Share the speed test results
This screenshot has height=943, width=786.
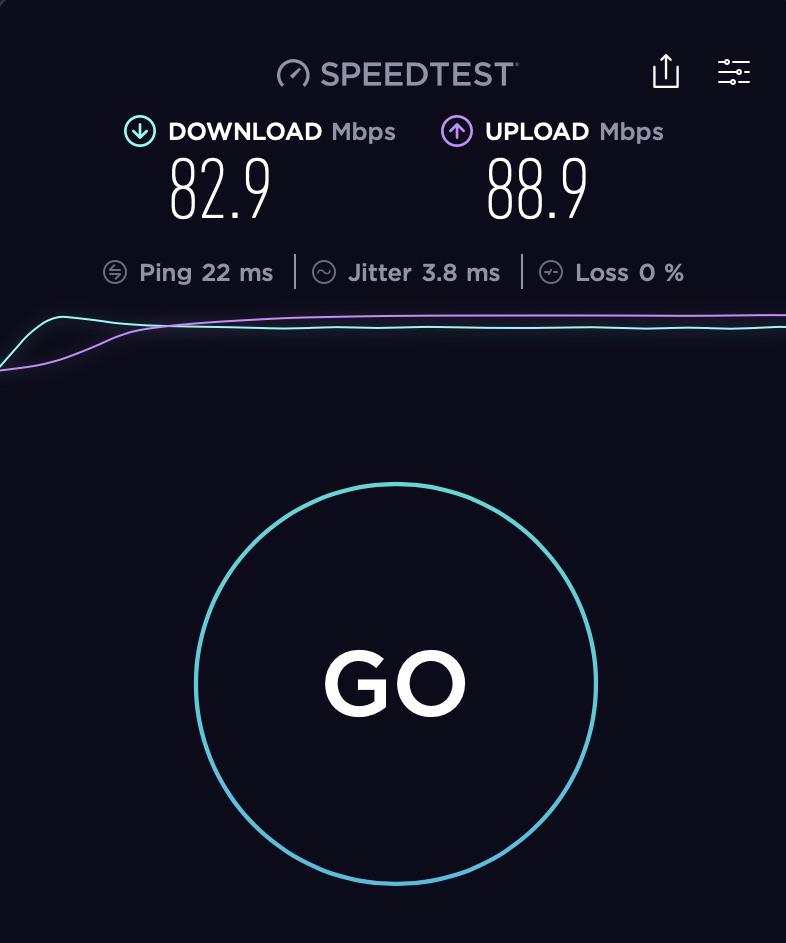pyautogui.click(x=665, y=72)
